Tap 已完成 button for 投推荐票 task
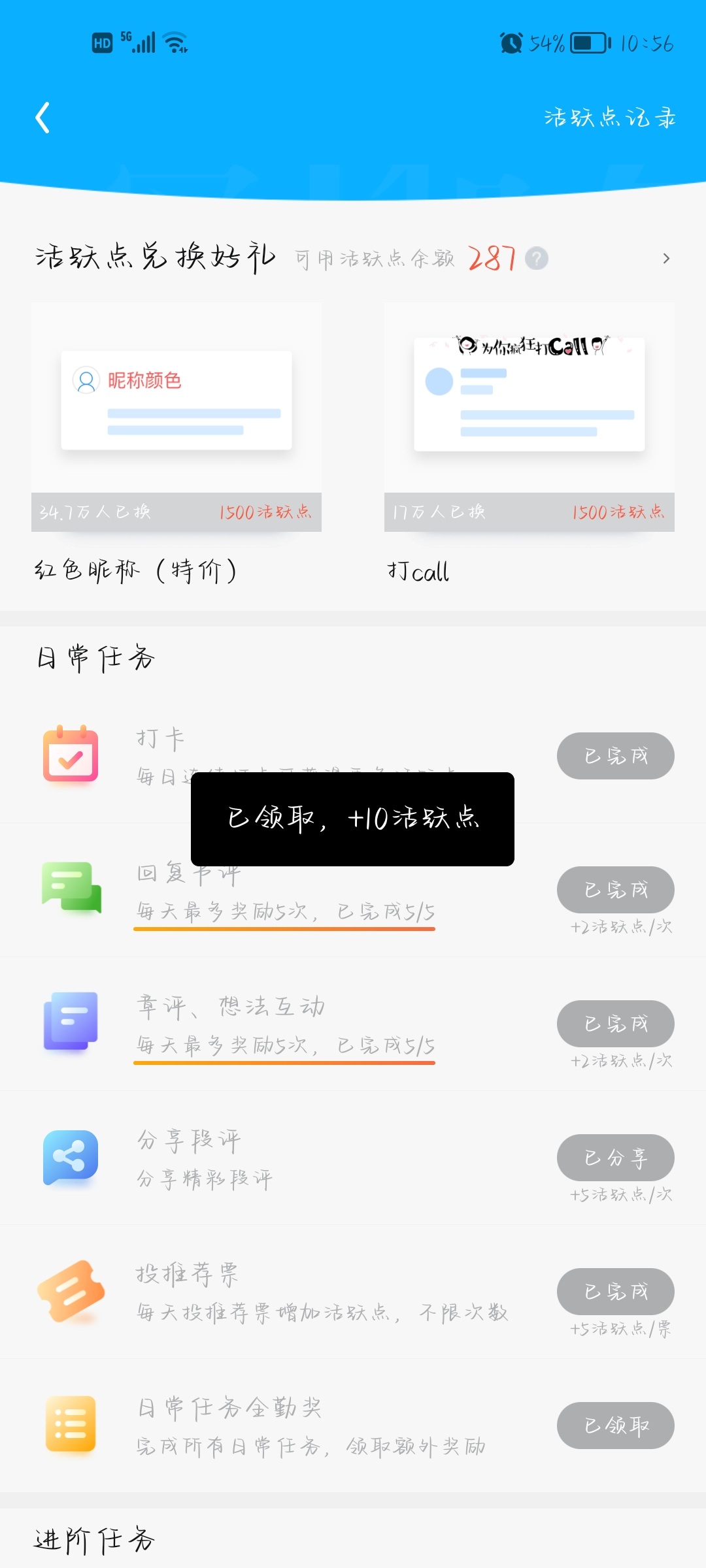Viewport: 706px width, 1568px height. click(615, 1292)
